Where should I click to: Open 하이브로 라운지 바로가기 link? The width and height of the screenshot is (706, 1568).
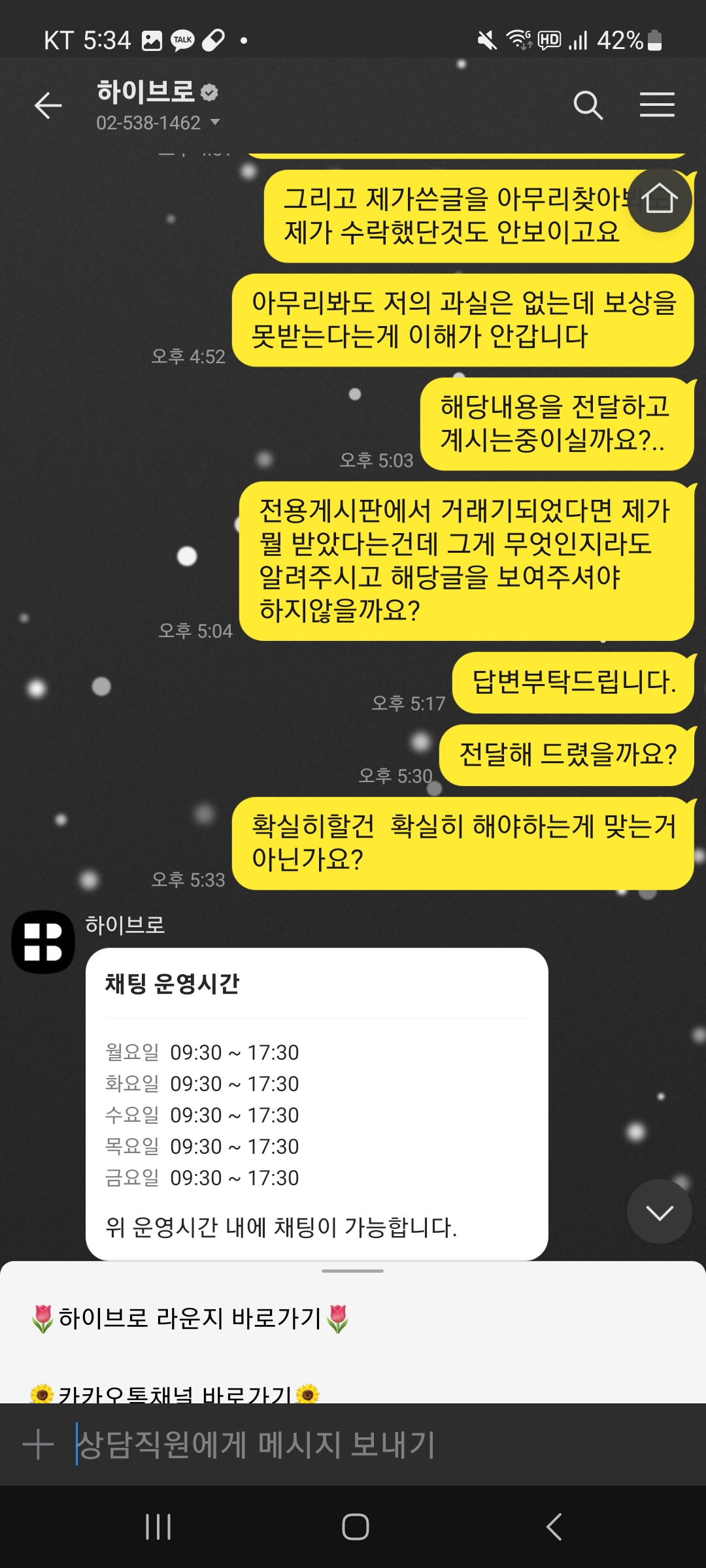190,1318
